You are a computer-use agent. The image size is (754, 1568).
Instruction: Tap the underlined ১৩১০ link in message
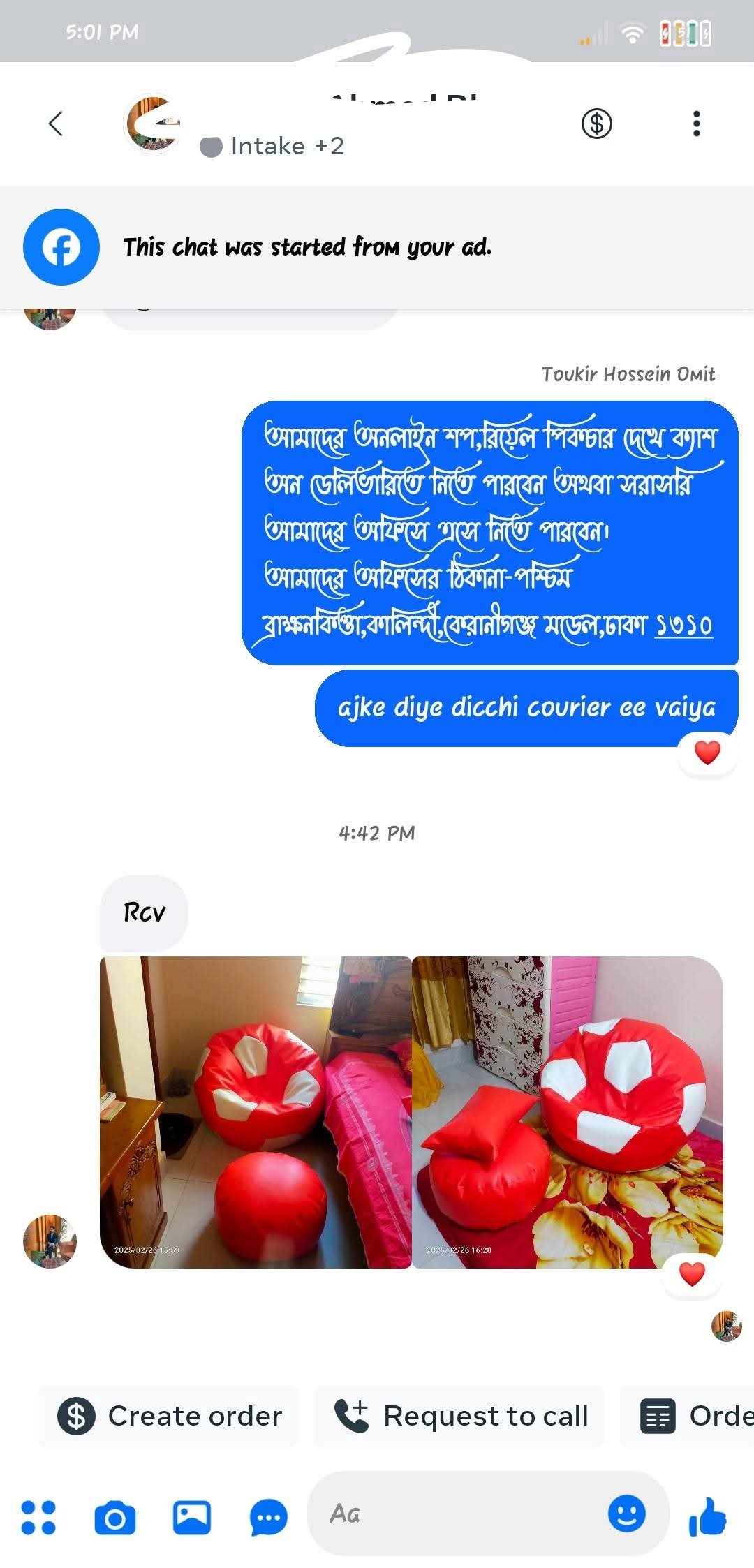tap(683, 625)
